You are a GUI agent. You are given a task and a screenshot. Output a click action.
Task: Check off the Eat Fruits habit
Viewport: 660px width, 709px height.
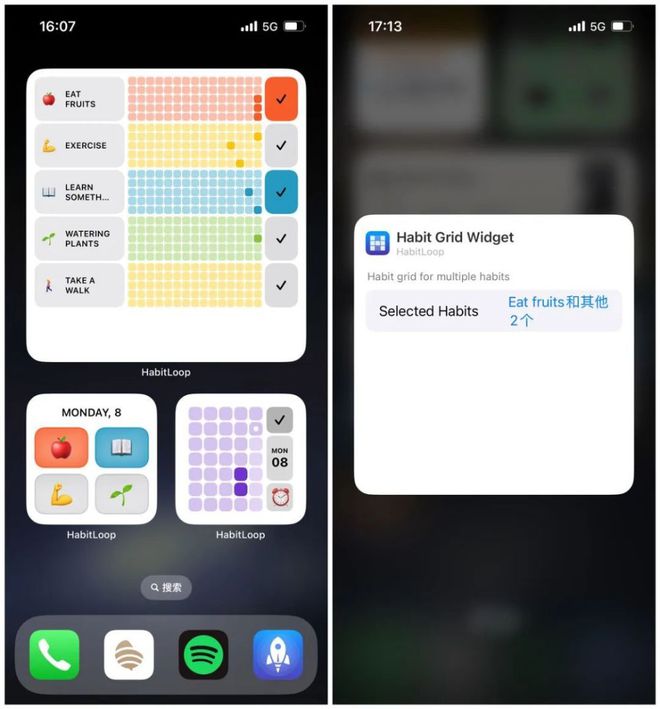coord(281,99)
